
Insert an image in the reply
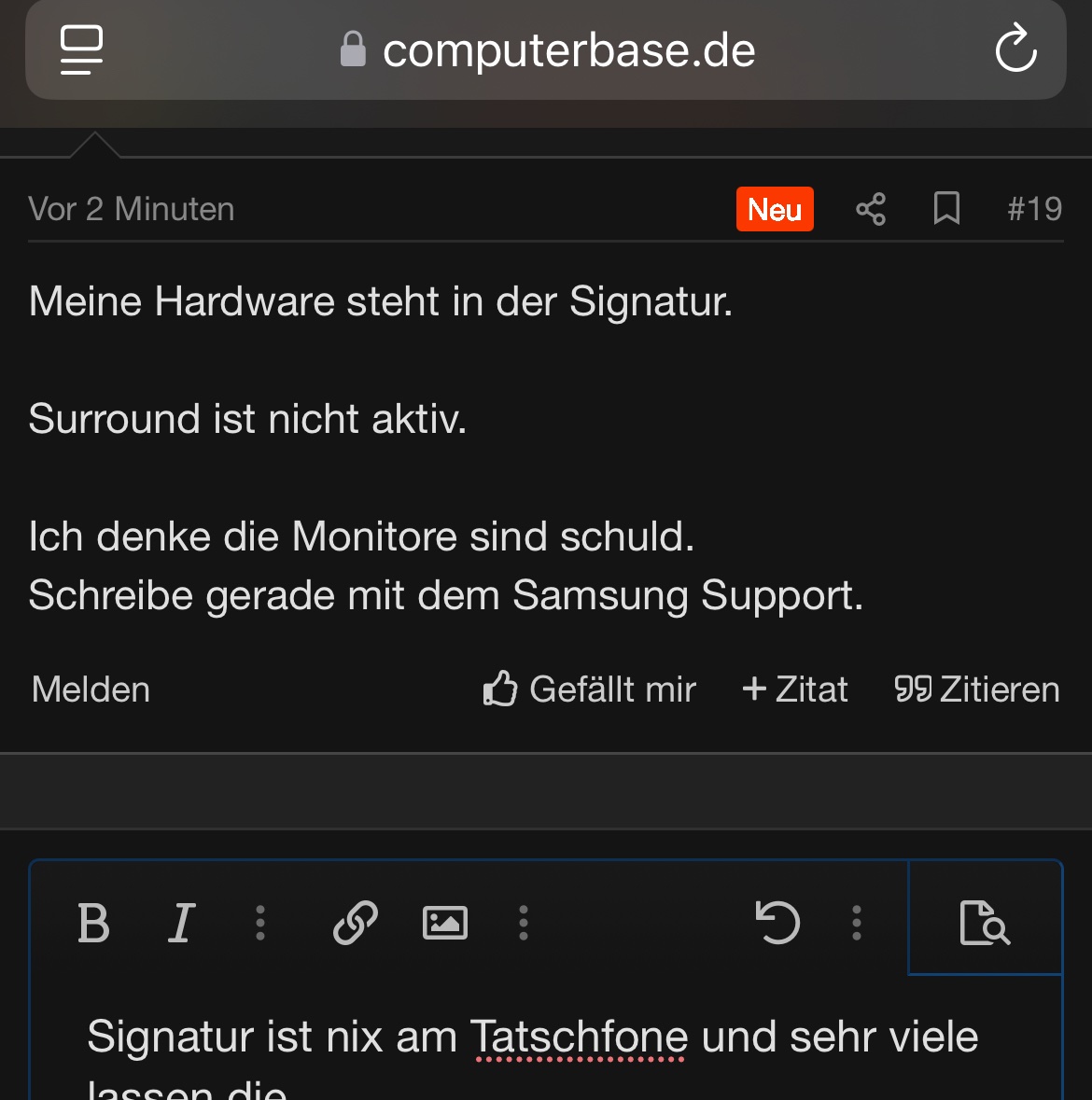(x=445, y=923)
